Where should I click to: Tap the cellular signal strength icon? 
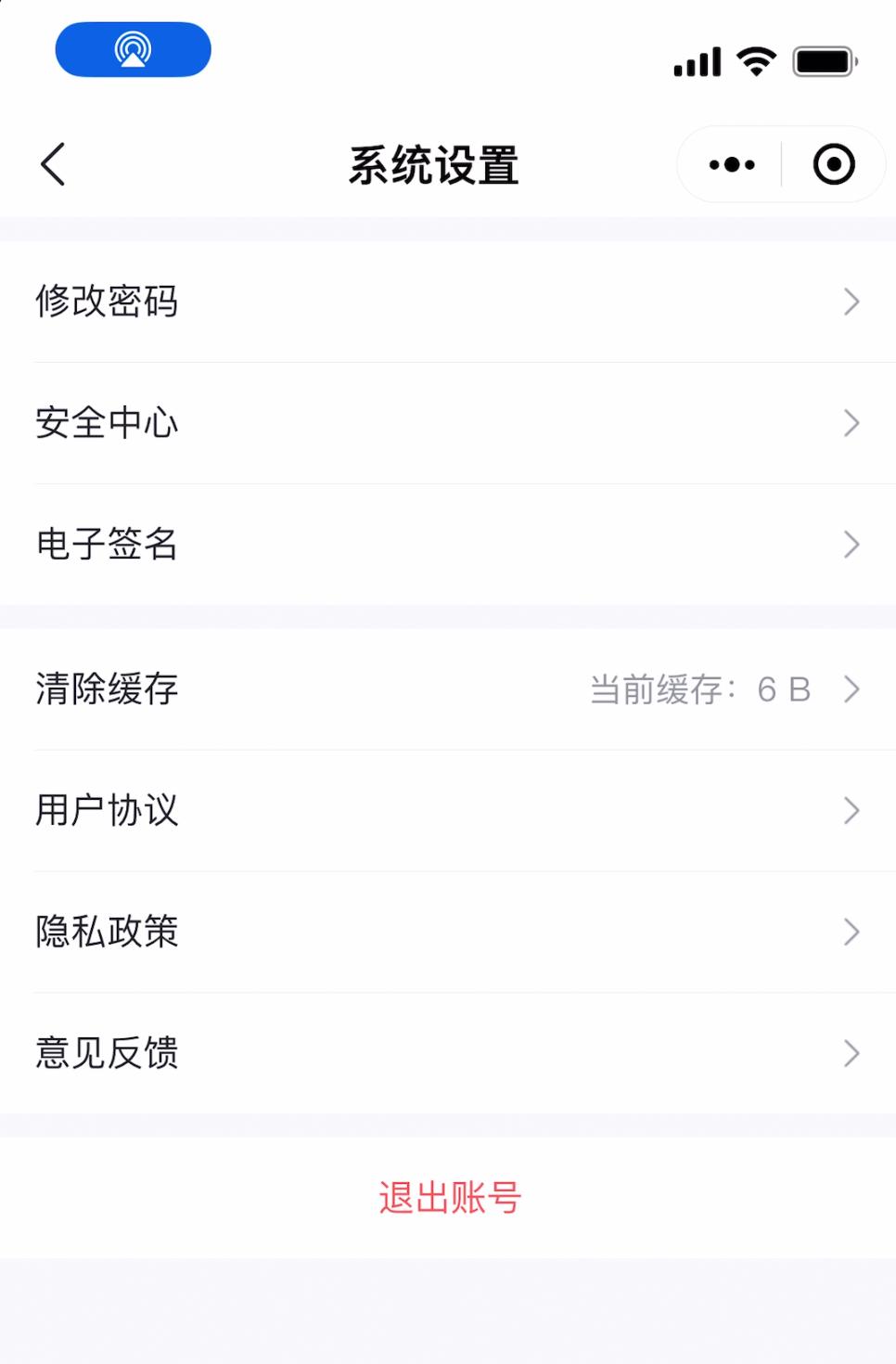695,62
